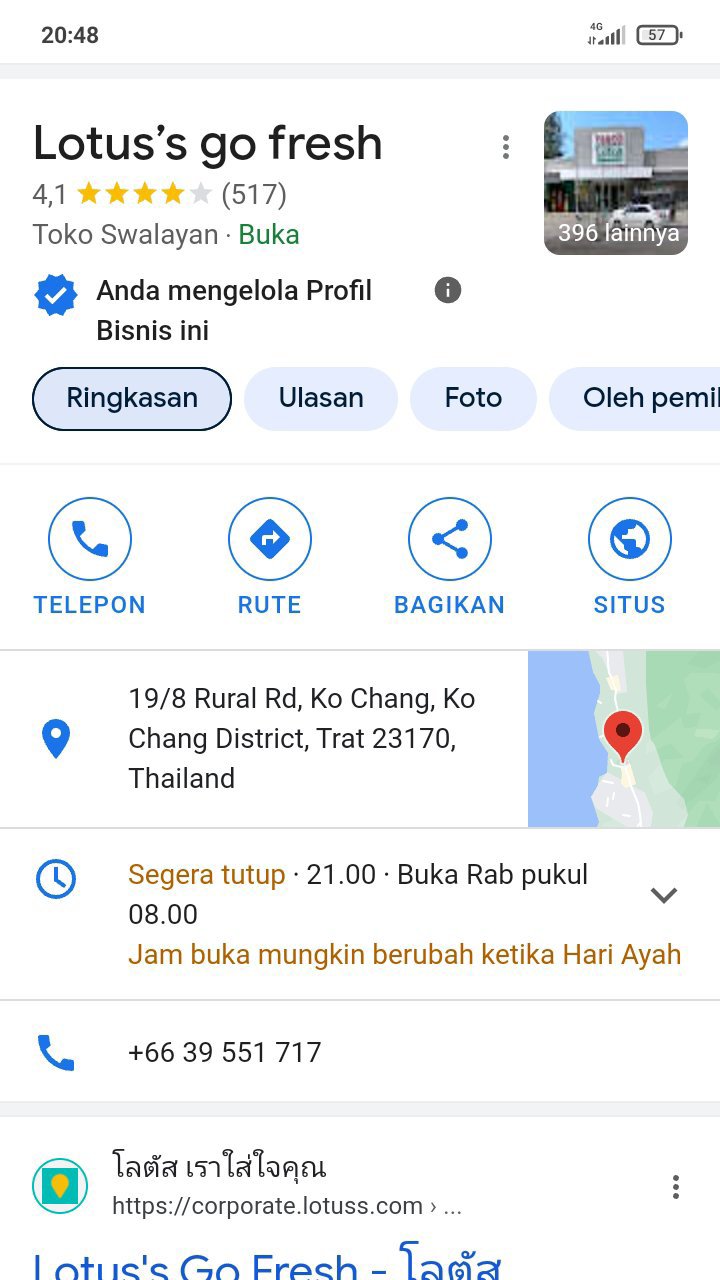Tap the phone number +66 39 551 717
The height and width of the screenshot is (1280, 720).
click(x=225, y=1052)
